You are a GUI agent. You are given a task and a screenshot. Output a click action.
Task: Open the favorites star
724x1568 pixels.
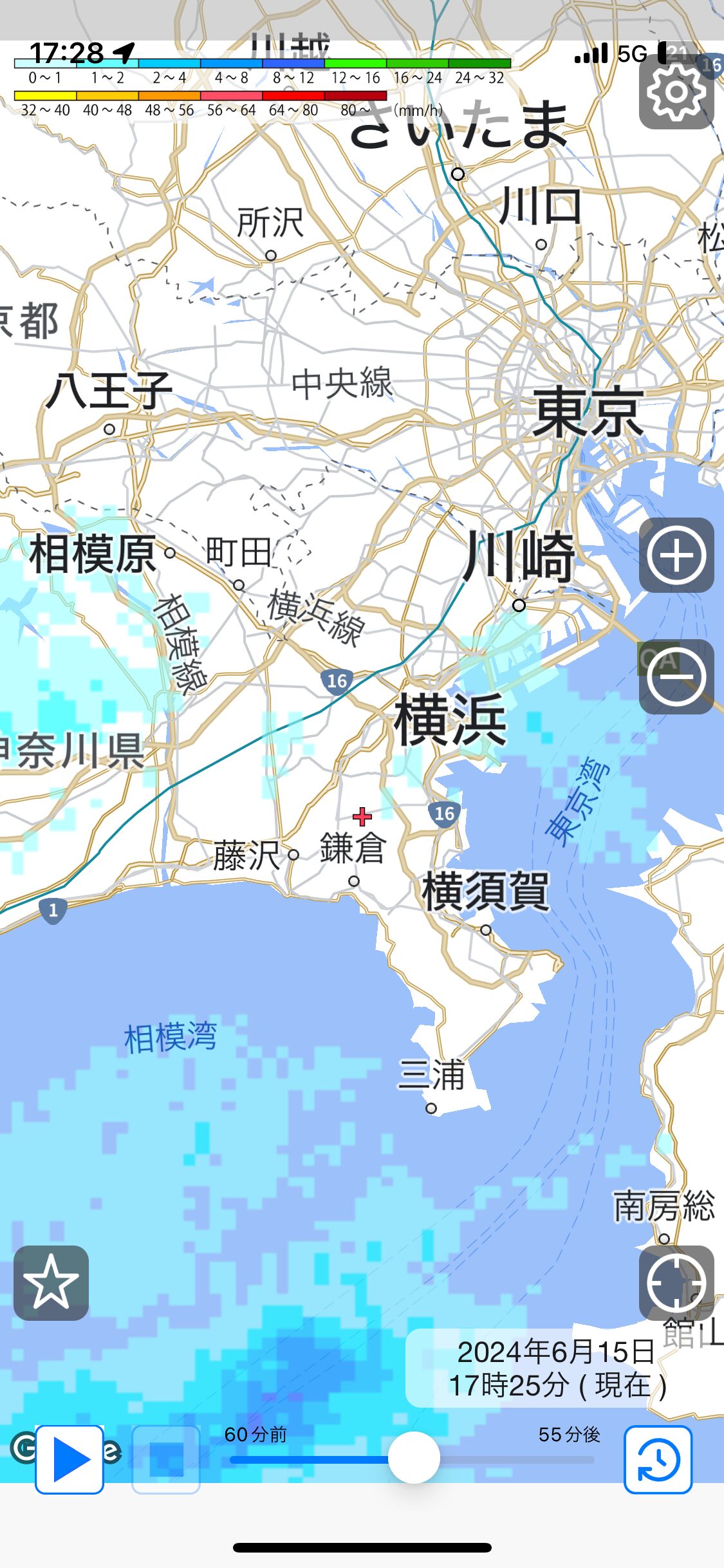[51, 1283]
